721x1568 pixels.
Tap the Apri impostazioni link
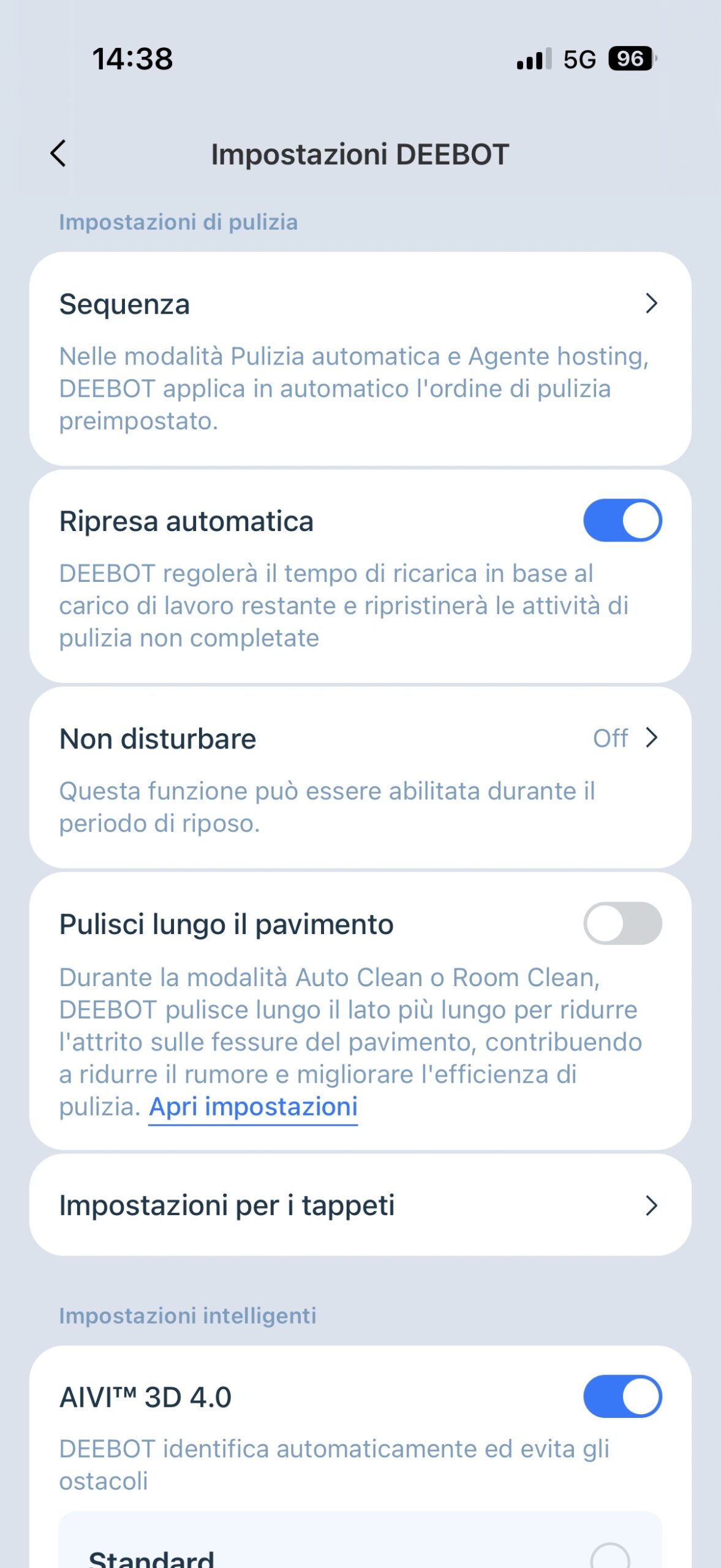253,1107
